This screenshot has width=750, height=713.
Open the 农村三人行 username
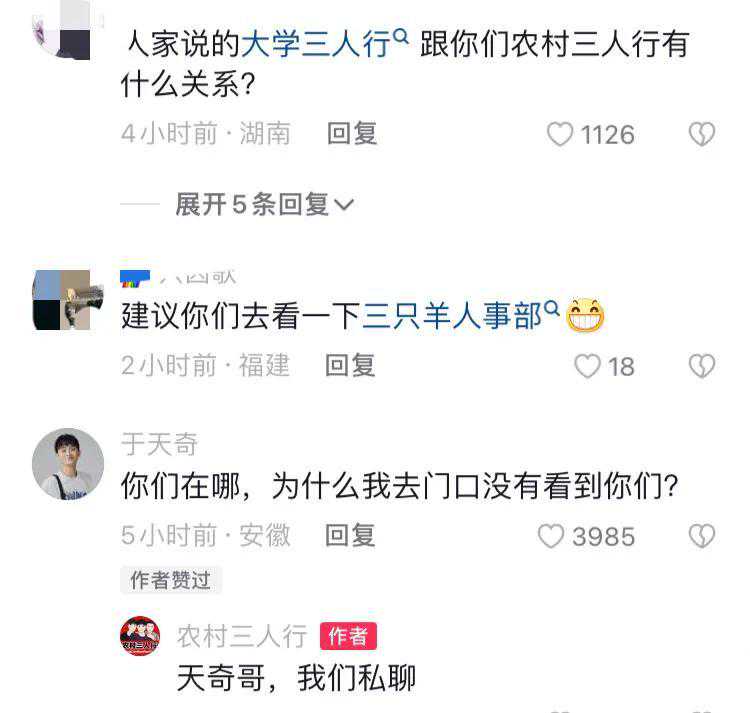pyautogui.click(x=242, y=636)
